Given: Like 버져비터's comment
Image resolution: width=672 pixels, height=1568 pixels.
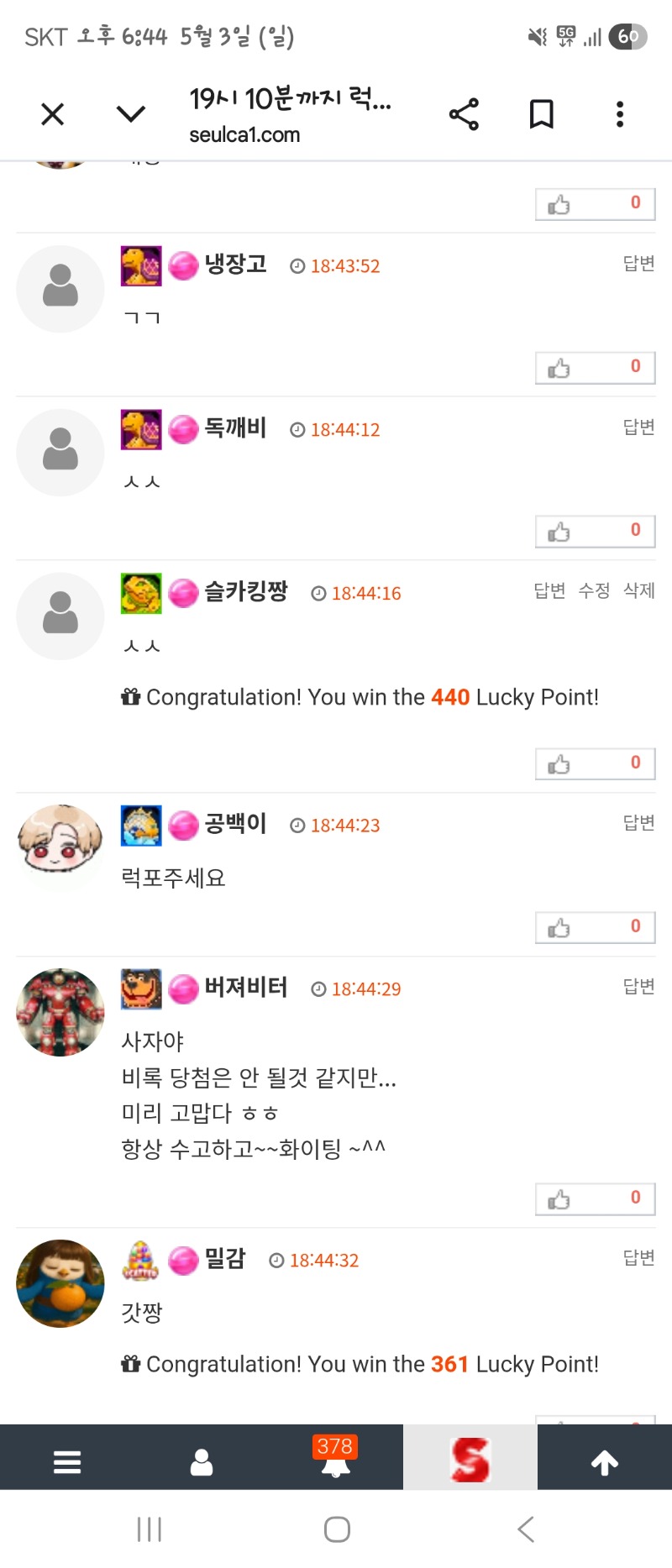Looking at the screenshot, I should pyautogui.click(x=596, y=1199).
